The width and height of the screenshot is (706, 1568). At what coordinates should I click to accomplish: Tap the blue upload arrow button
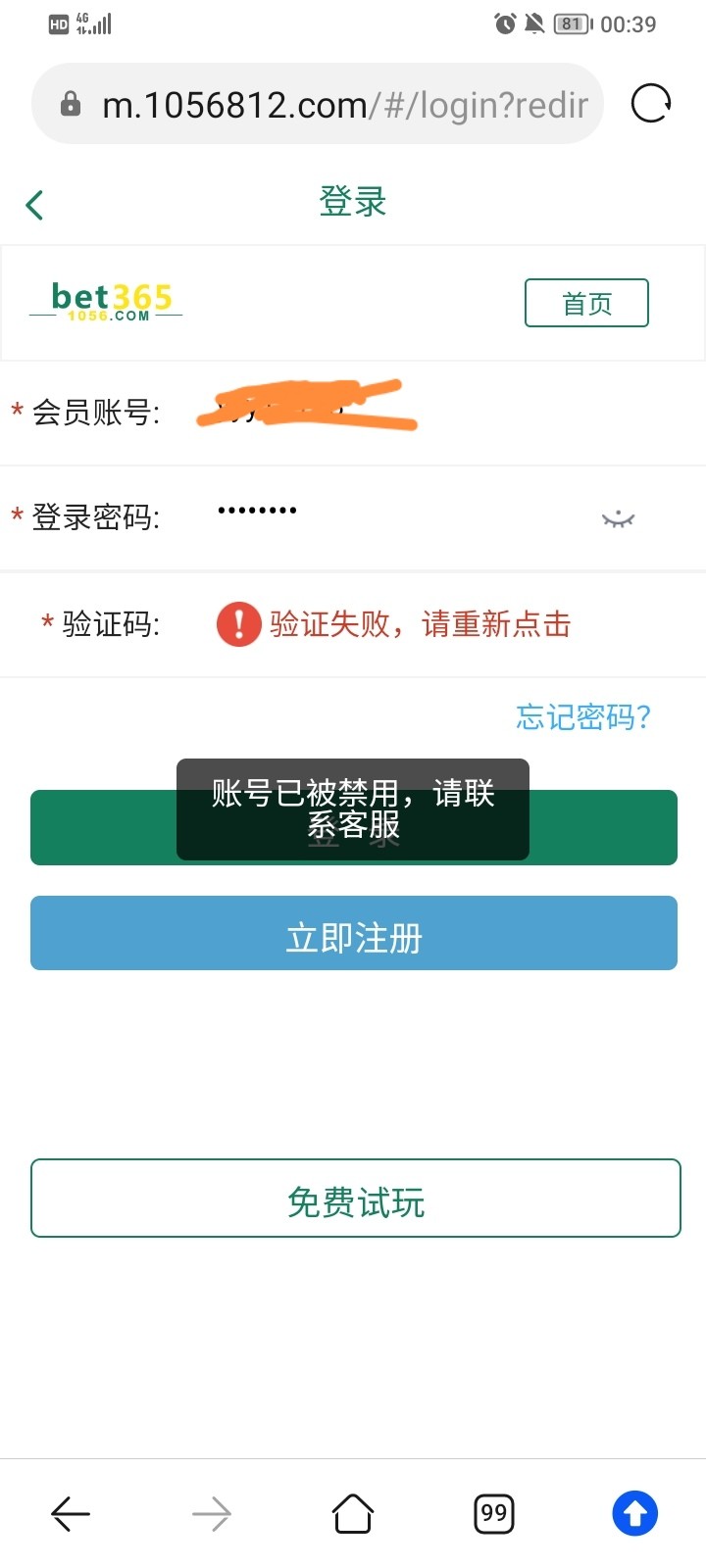tap(635, 1514)
